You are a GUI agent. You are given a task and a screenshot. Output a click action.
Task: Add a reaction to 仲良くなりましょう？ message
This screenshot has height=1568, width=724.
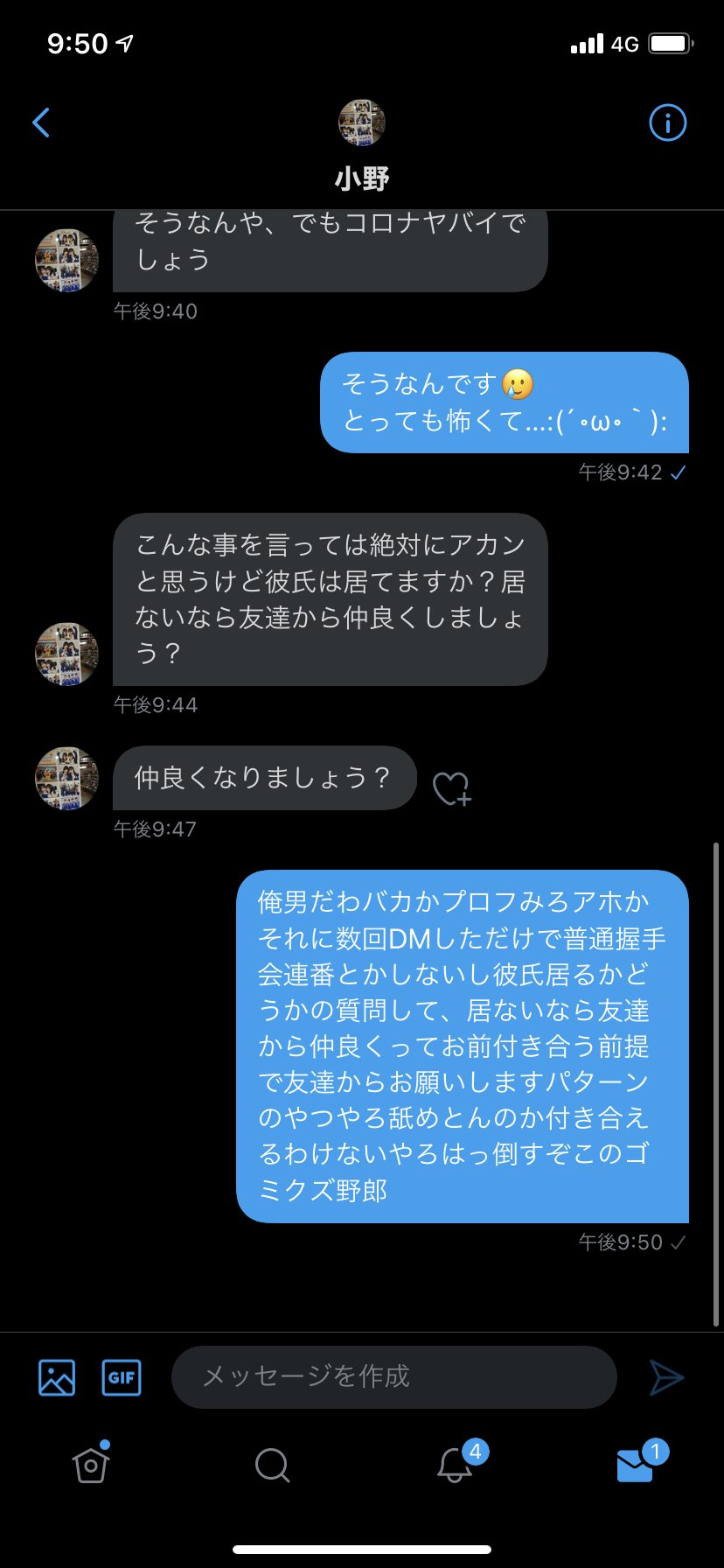(x=451, y=788)
